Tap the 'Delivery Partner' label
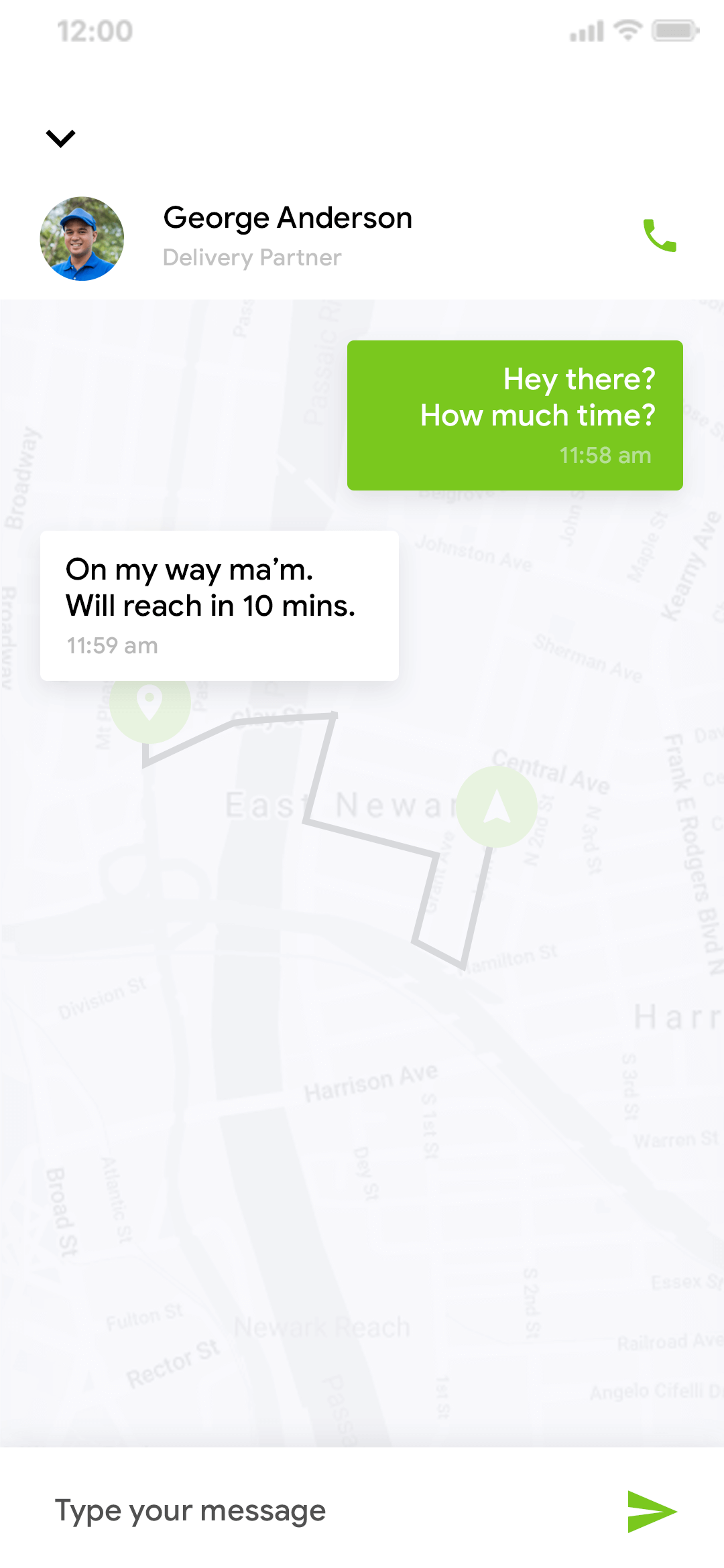 pos(251,258)
